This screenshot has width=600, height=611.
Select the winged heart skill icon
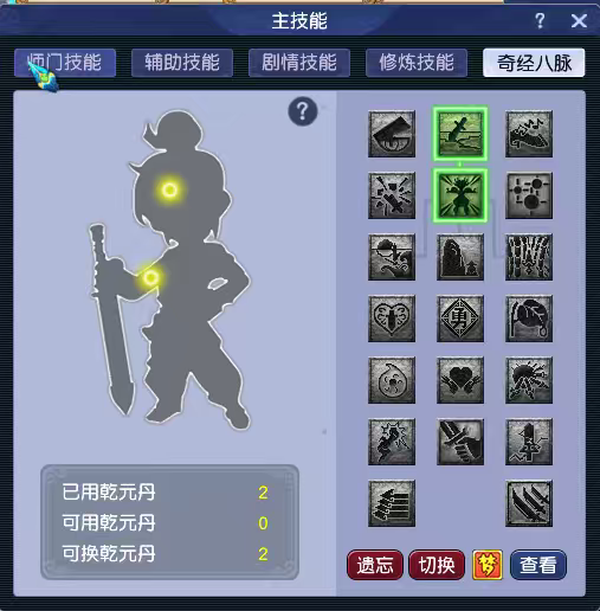tap(460, 380)
